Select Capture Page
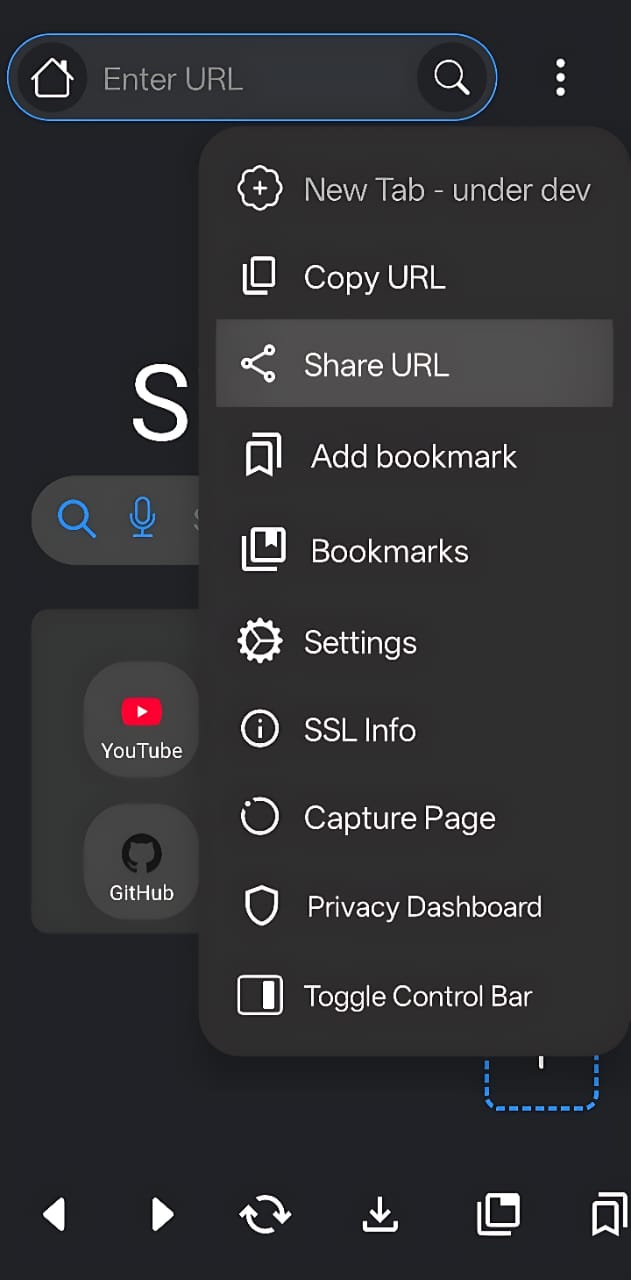The width and height of the screenshot is (631, 1280). click(x=414, y=818)
